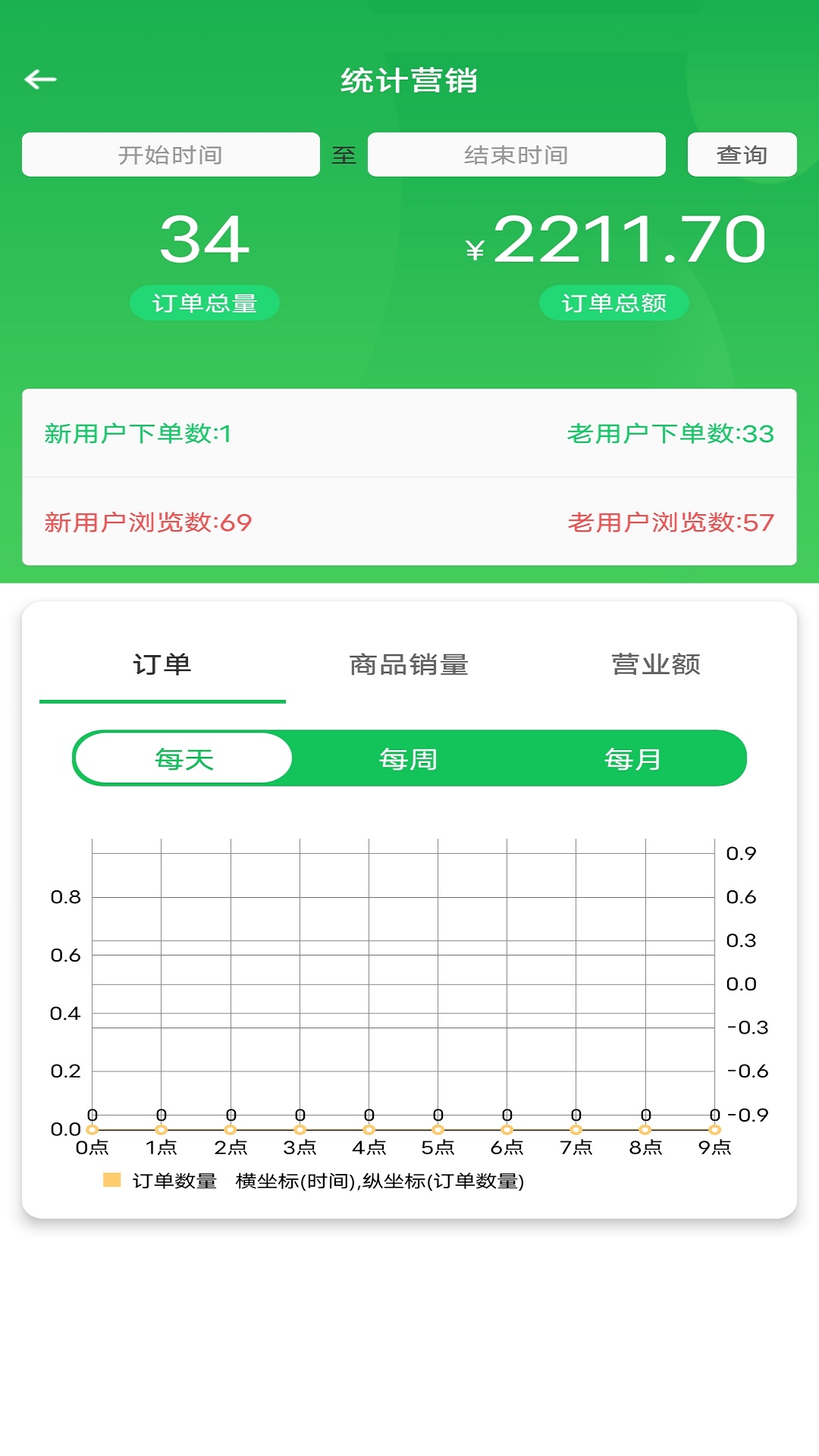Click the yellow legend marker for 订单数量

pos(112,1180)
